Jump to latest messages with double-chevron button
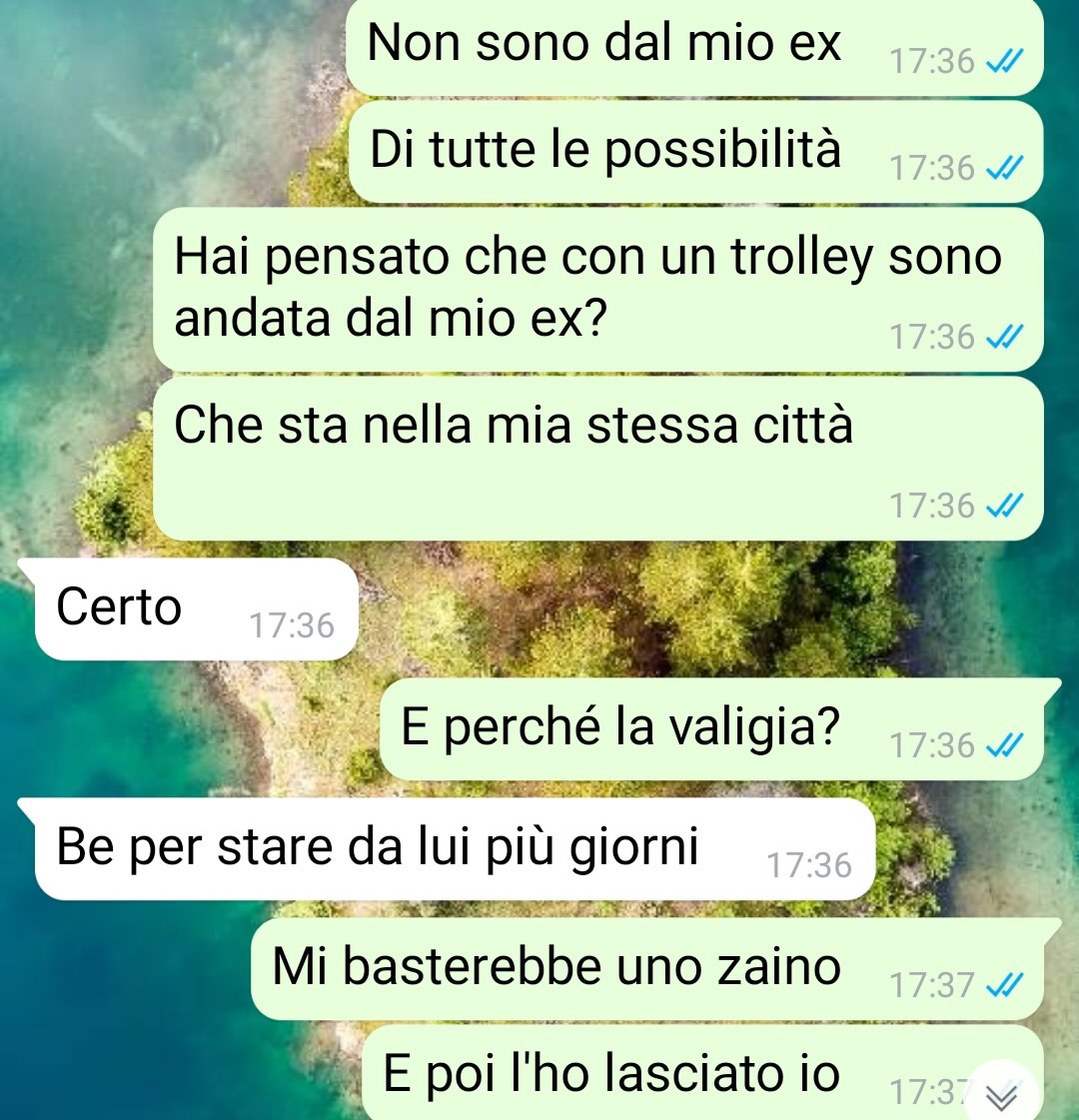Viewport: 1079px width, 1120px height. pyautogui.click(x=1002, y=1097)
